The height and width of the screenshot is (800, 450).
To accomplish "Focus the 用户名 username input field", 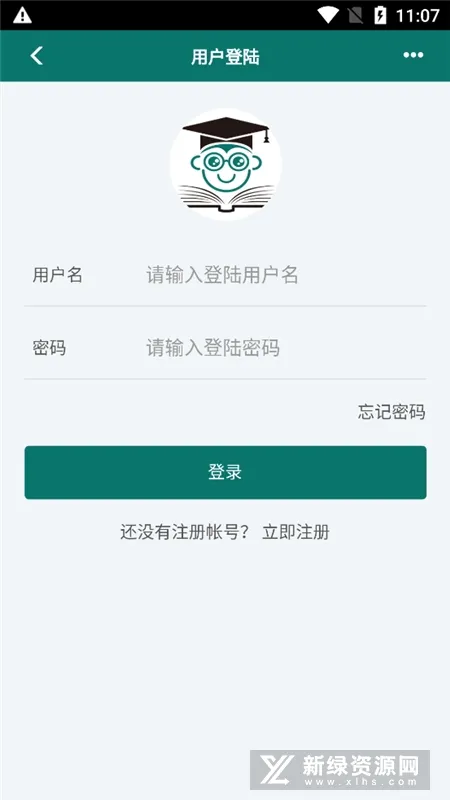I will click(x=285, y=275).
